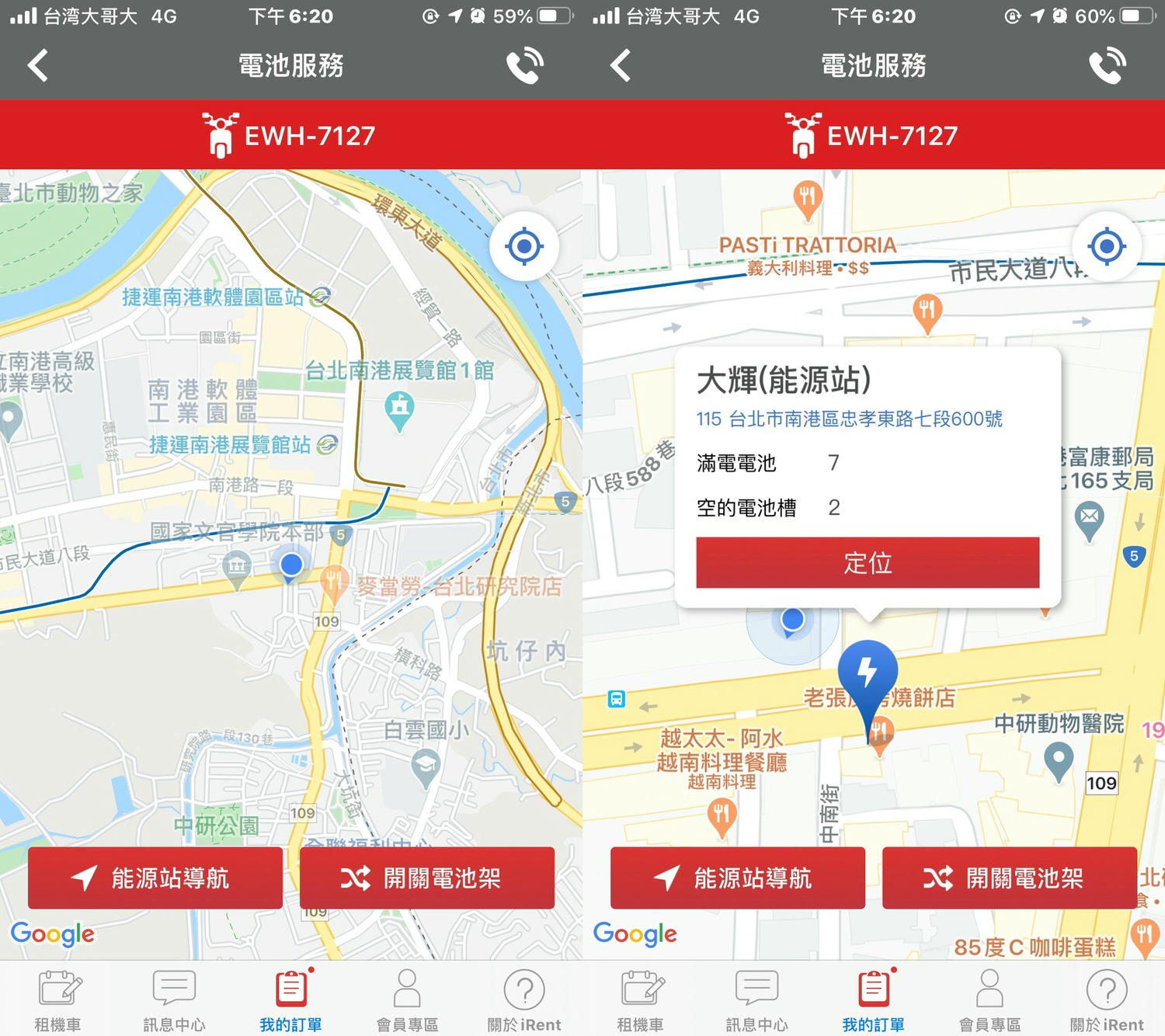Open 會員專區 tab under the 大輝 popup map
The height and width of the screenshot is (1036, 1165).
(x=989, y=1001)
